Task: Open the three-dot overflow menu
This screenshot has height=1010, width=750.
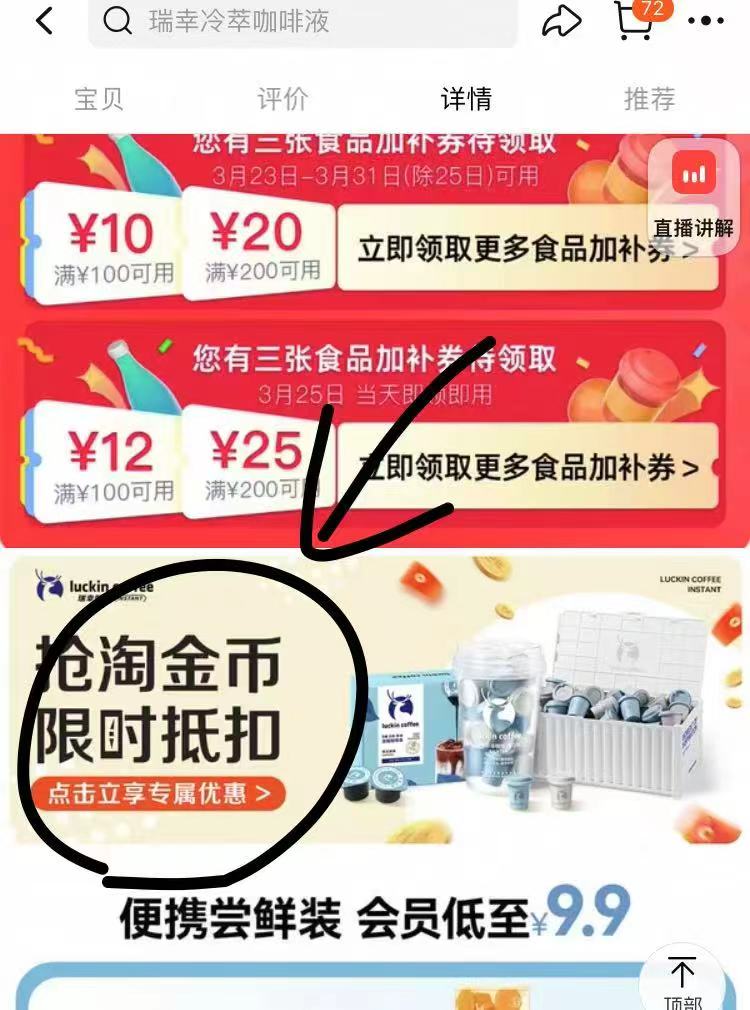Action: 706,21
